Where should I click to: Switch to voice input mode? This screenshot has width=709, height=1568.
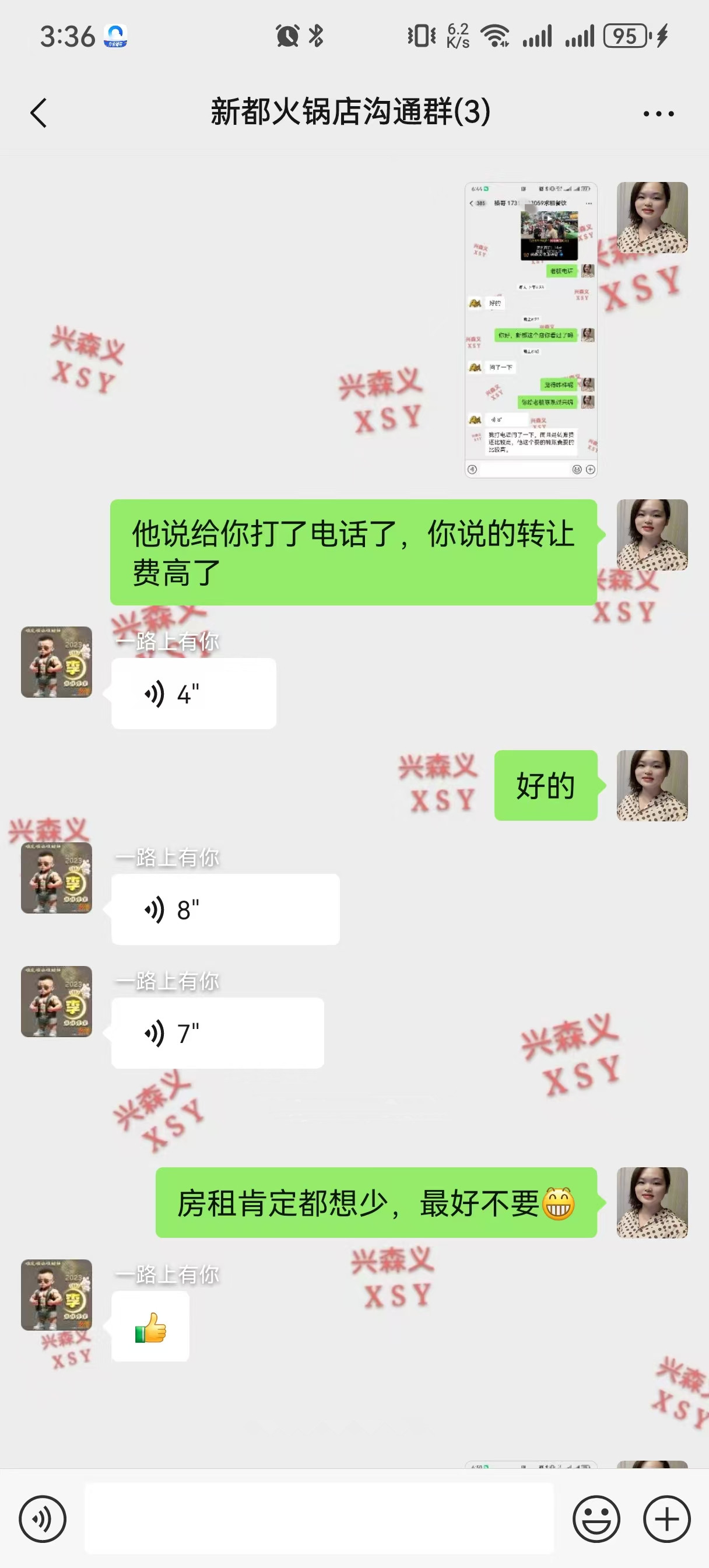point(42,1518)
